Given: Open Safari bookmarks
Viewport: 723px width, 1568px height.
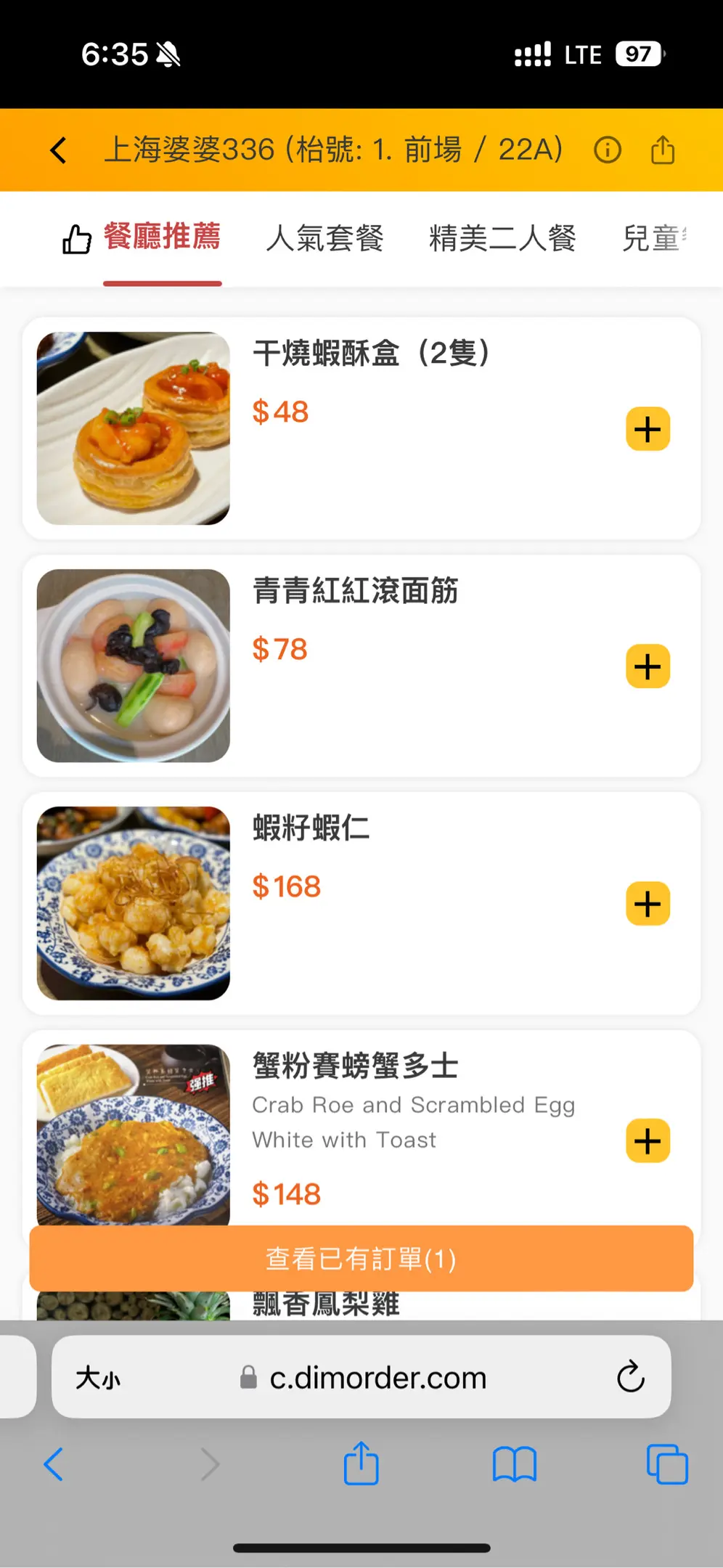Looking at the screenshot, I should 514,1464.
